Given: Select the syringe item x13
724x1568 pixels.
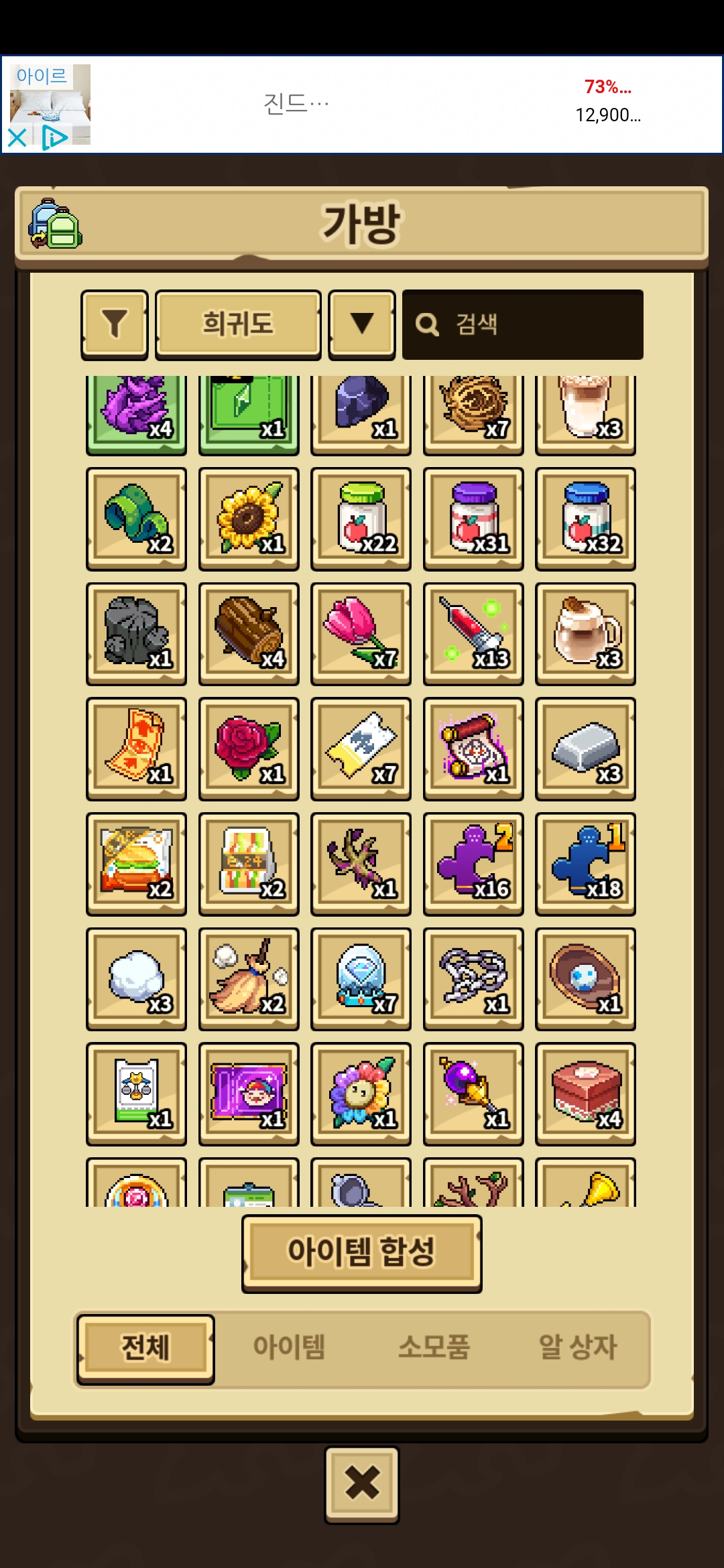Looking at the screenshot, I should tap(473, 634).
